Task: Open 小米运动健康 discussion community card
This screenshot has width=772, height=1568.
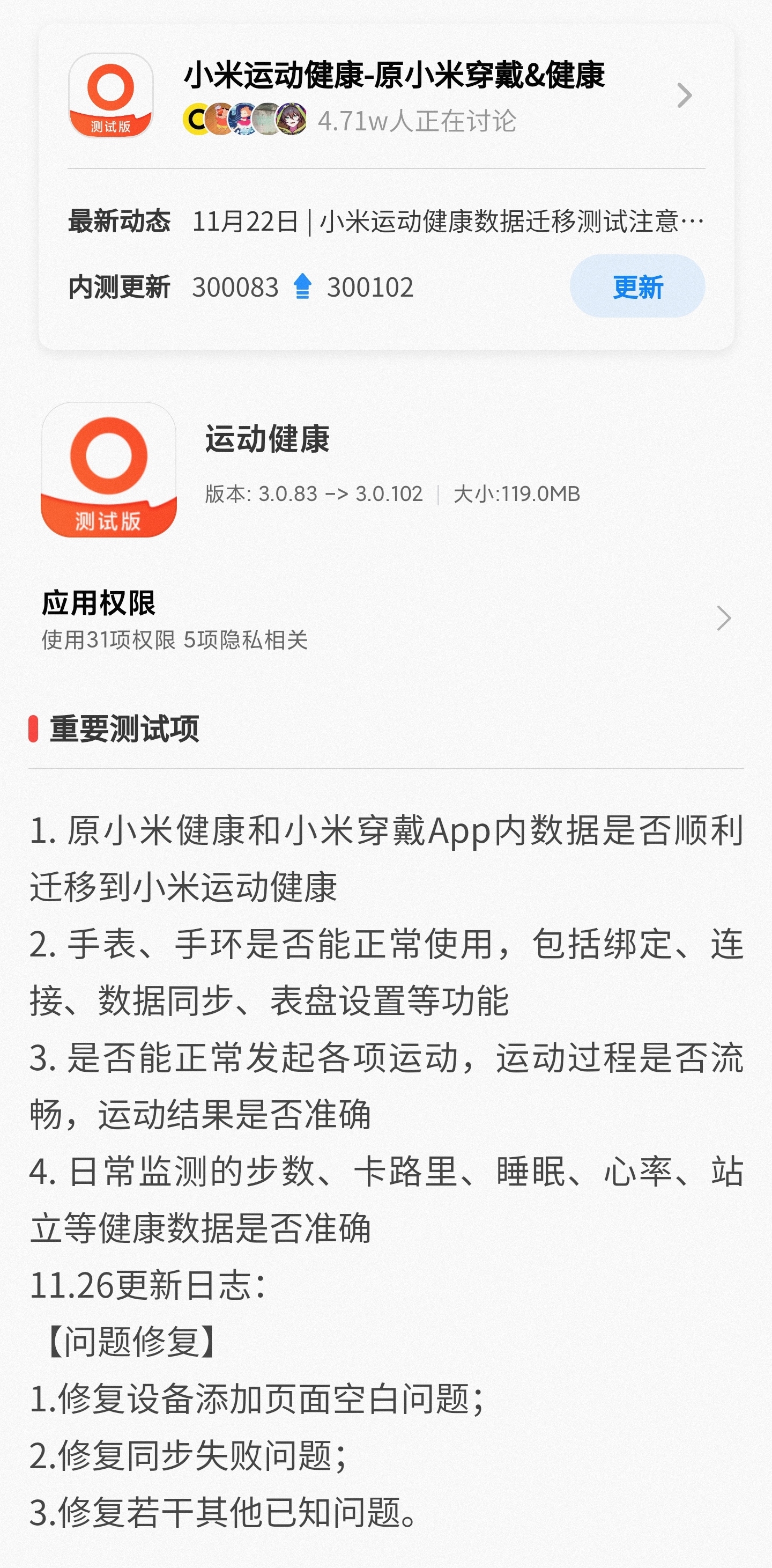Action: point(393,96)
